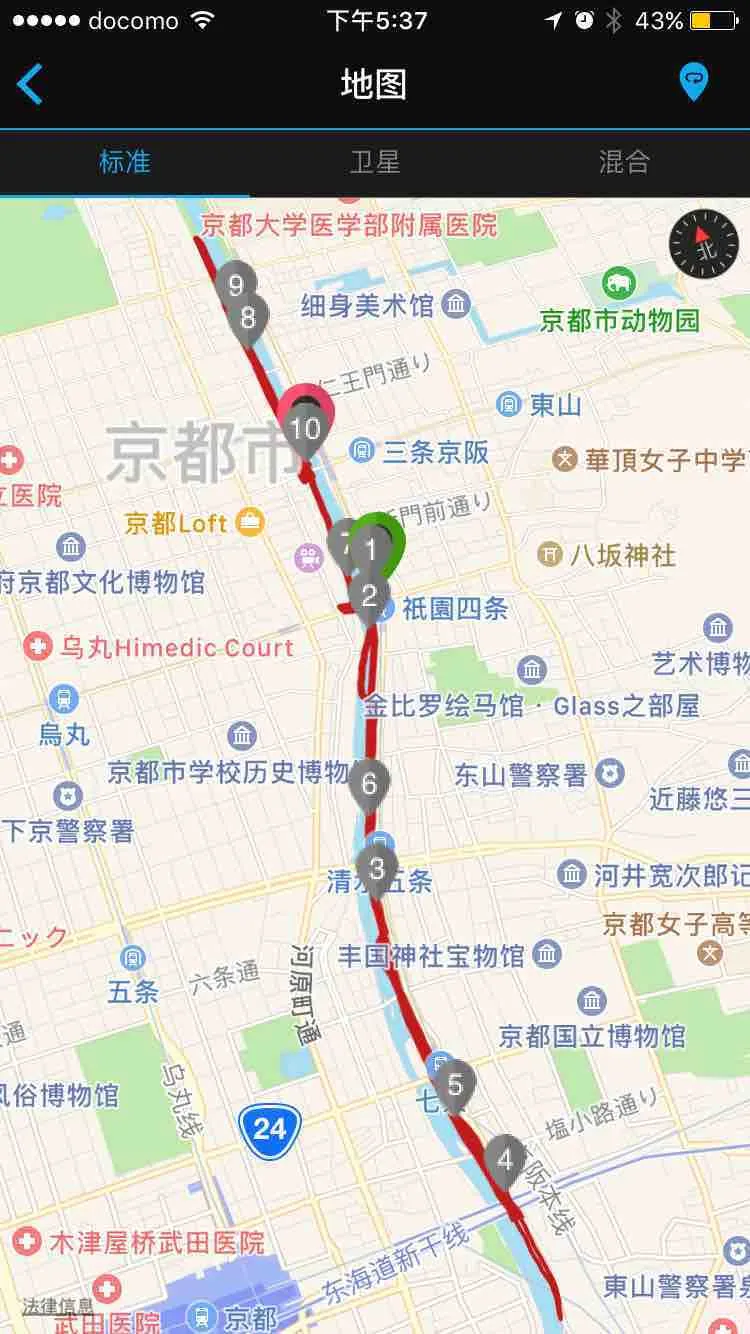Switch to the 卫星 satellite tab

[375, 162]
